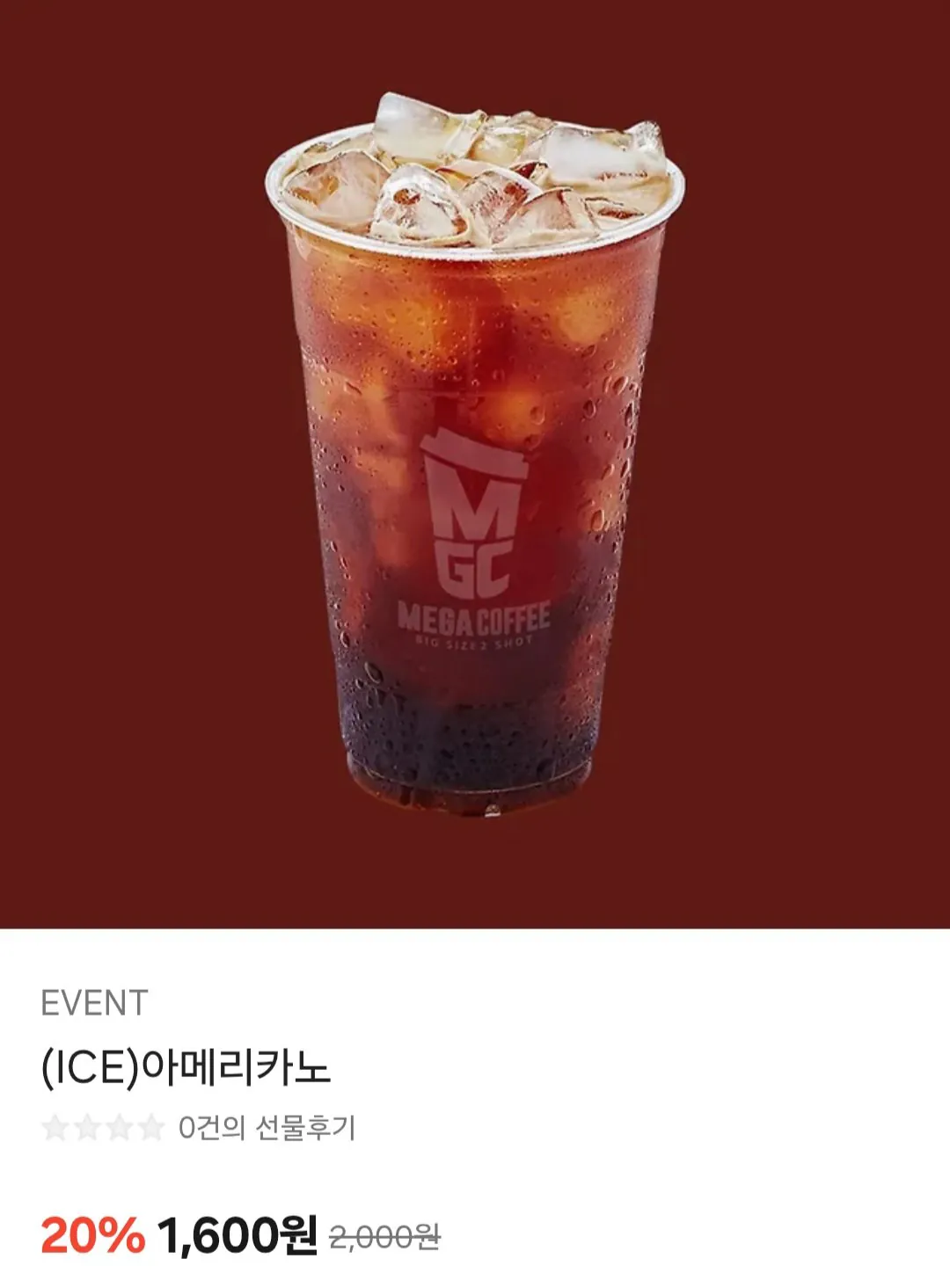Select the second rating star
This screenshot has width=950, height=1288.
pos(85,1128)
